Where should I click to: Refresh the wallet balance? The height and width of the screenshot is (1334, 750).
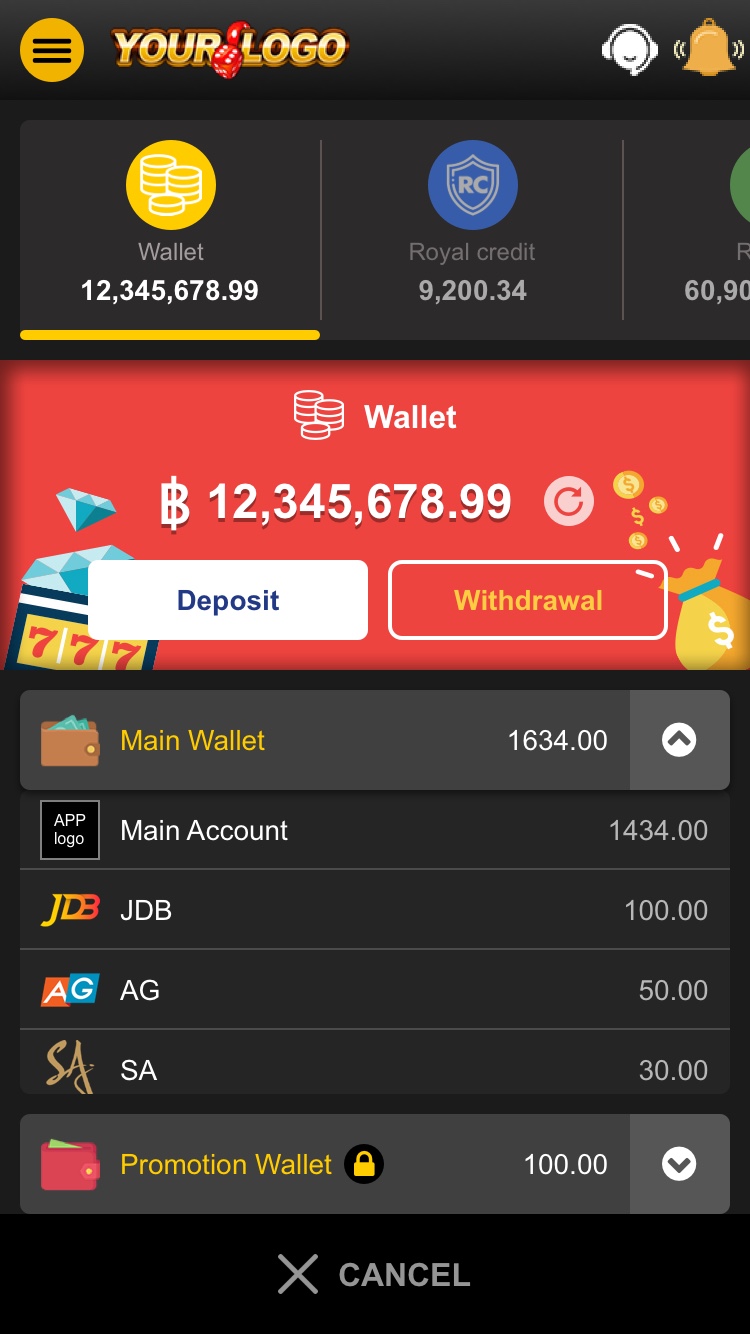click(568, 502)
